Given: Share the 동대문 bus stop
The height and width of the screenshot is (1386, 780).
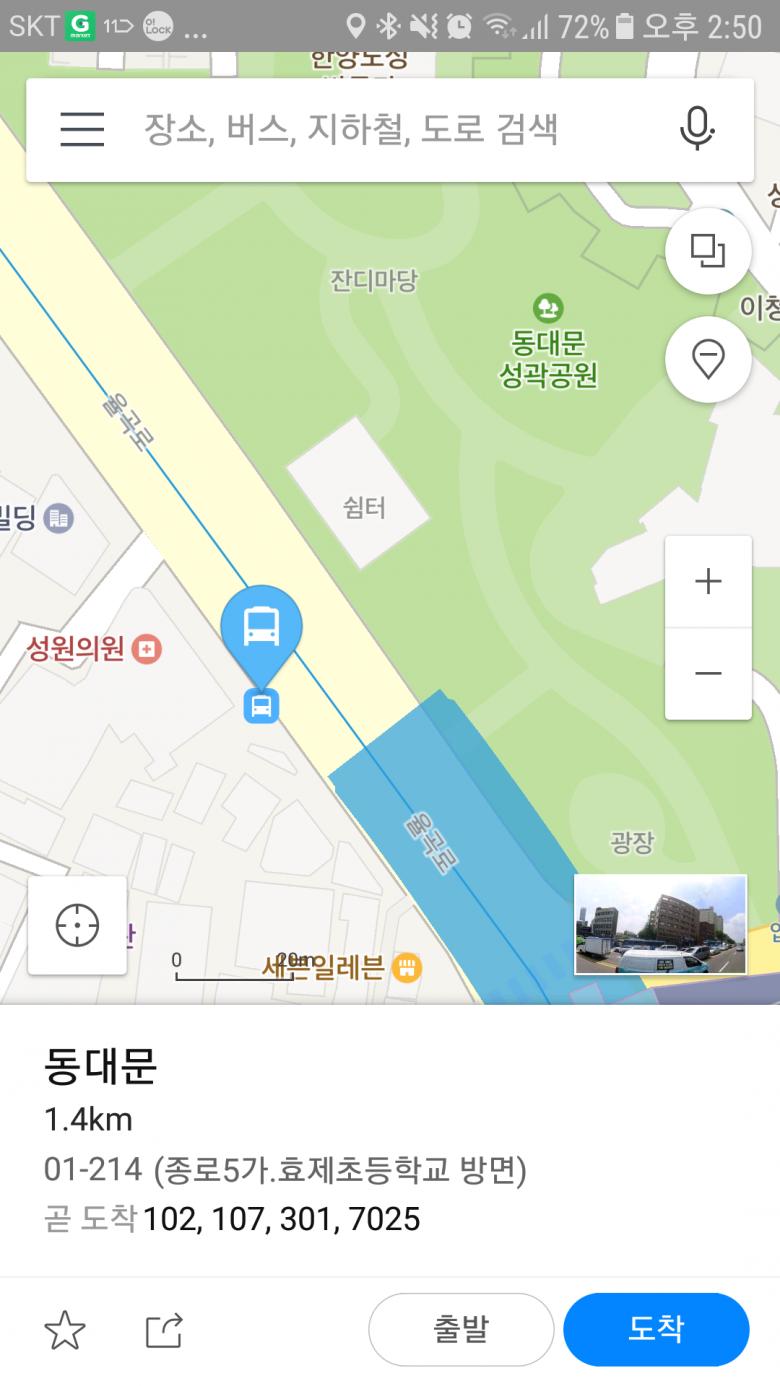Looking at the screenshot, I should (x=165, y=1331).
